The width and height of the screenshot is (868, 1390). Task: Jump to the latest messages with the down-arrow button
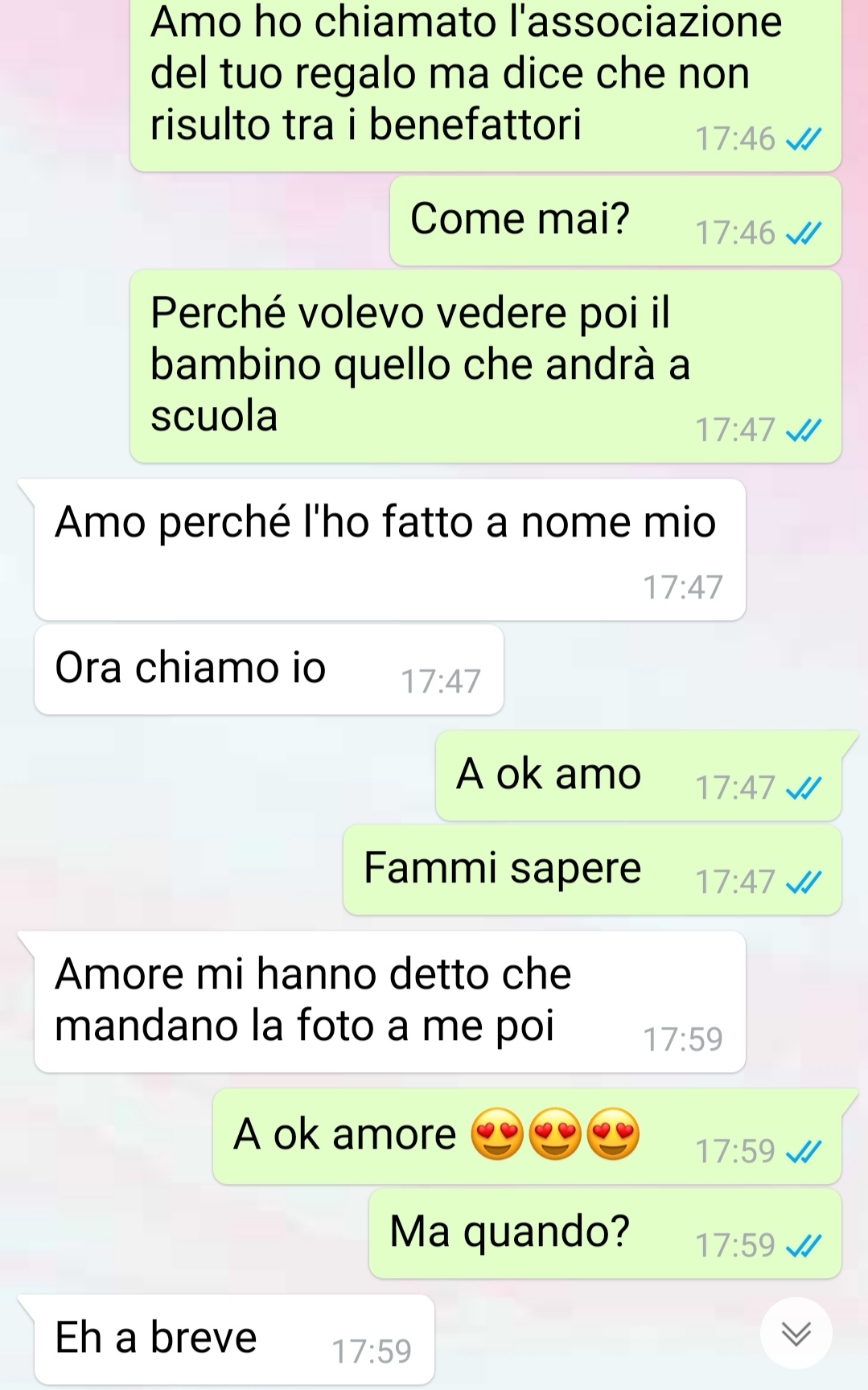point(796,1333)
